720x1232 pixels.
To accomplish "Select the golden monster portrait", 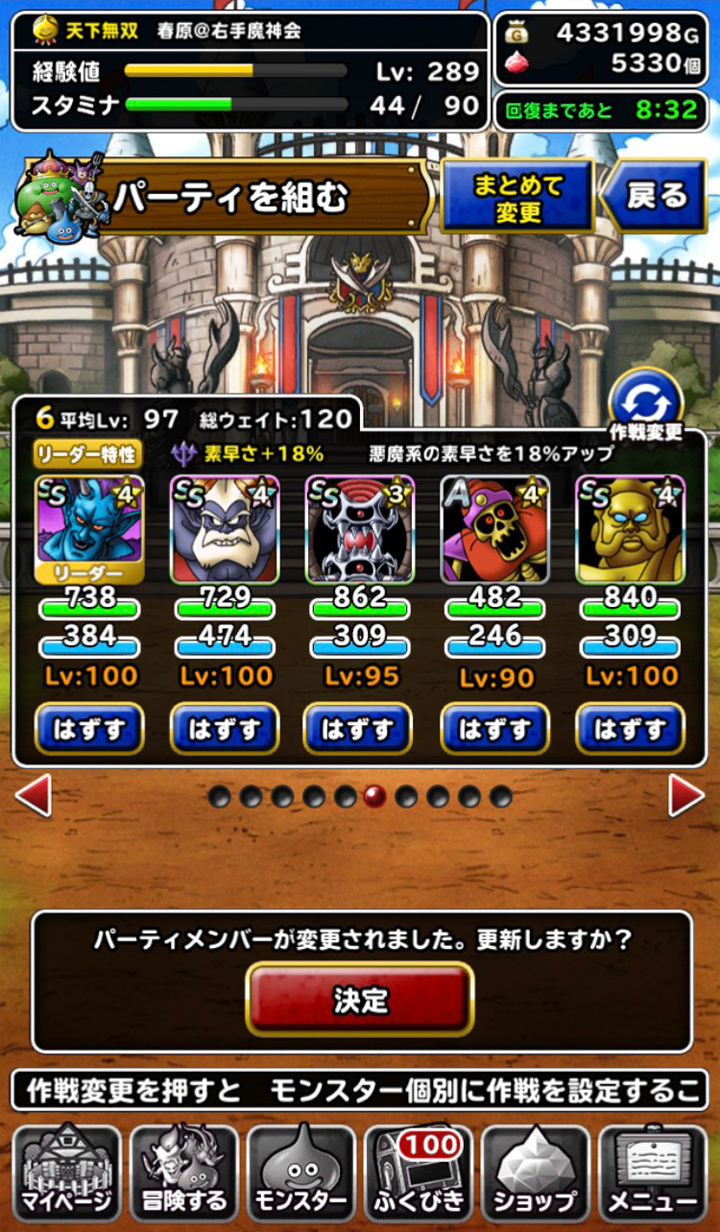I will click(x=630, y=529).
